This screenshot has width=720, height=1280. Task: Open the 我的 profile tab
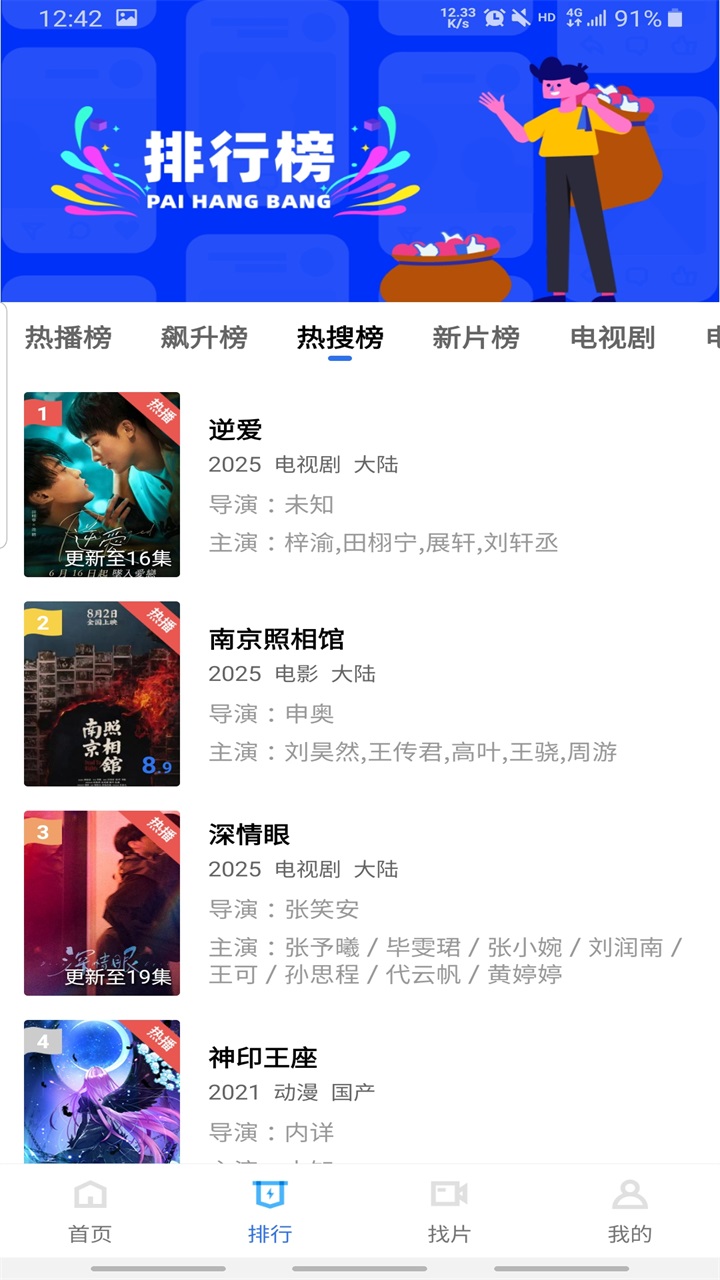[629, 1210]
